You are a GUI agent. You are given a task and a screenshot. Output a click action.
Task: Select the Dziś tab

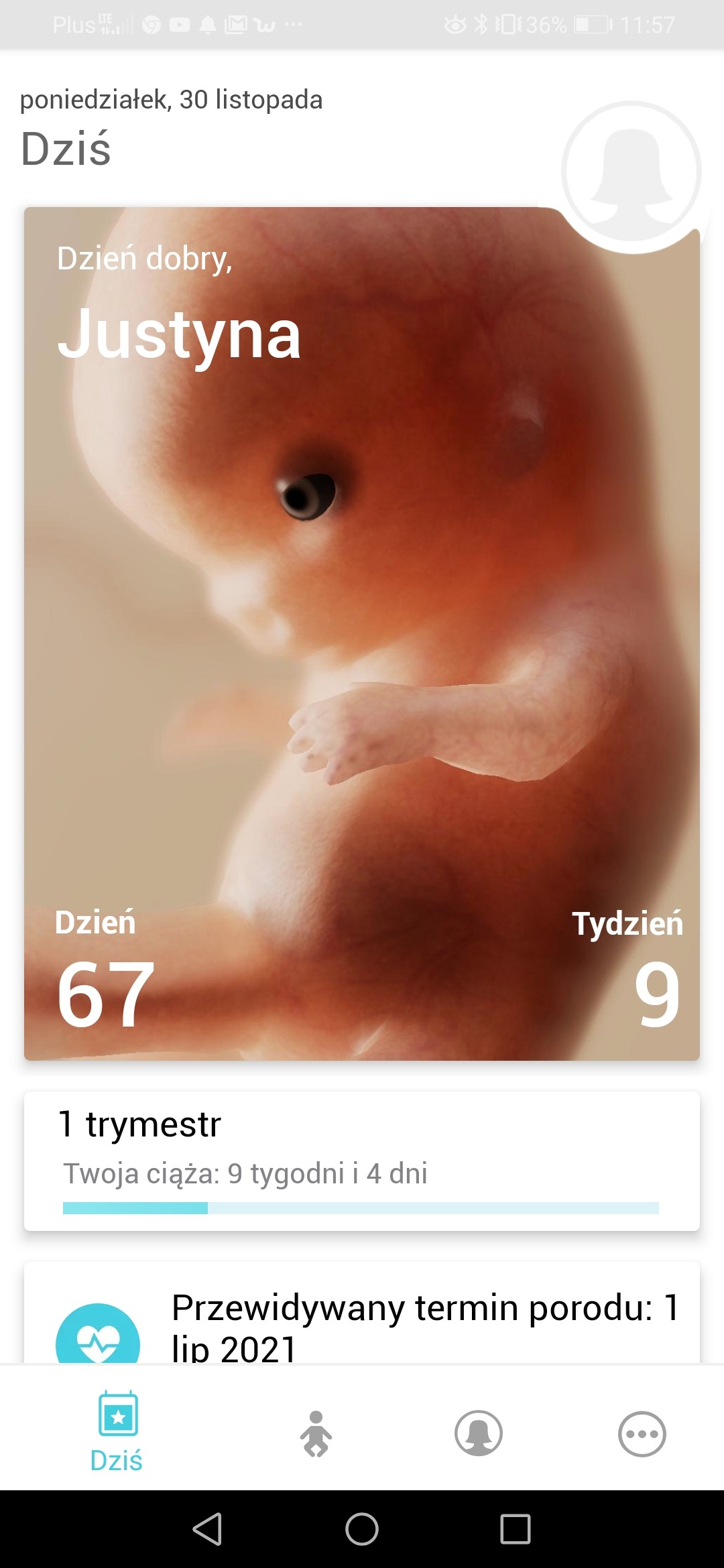point(117,1431)
